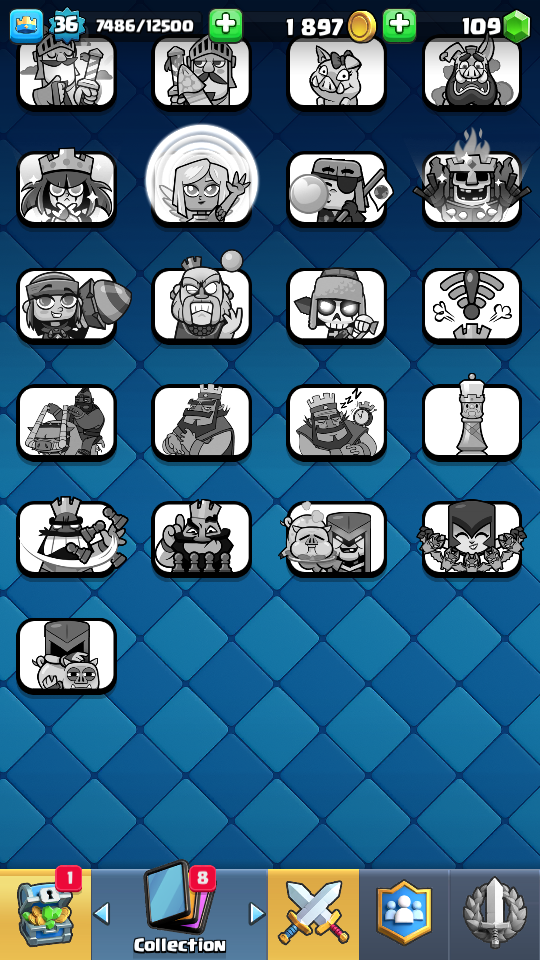Select the no-wifi exclamation emote
This screenshot has width=540, height=960.
click(x=471, y=304)
